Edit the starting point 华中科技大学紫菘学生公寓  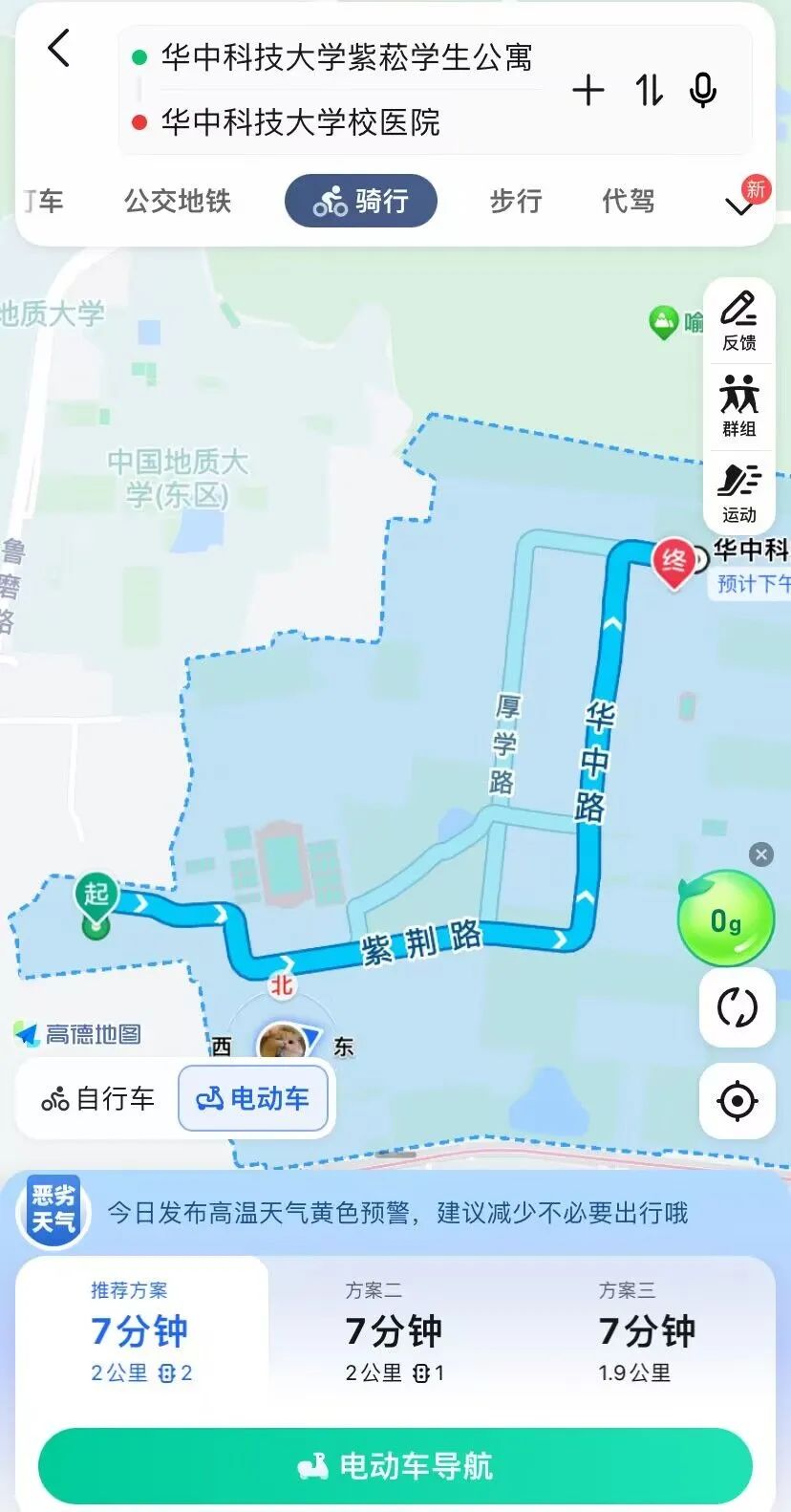pyautogui.click(x=346, y=57)
